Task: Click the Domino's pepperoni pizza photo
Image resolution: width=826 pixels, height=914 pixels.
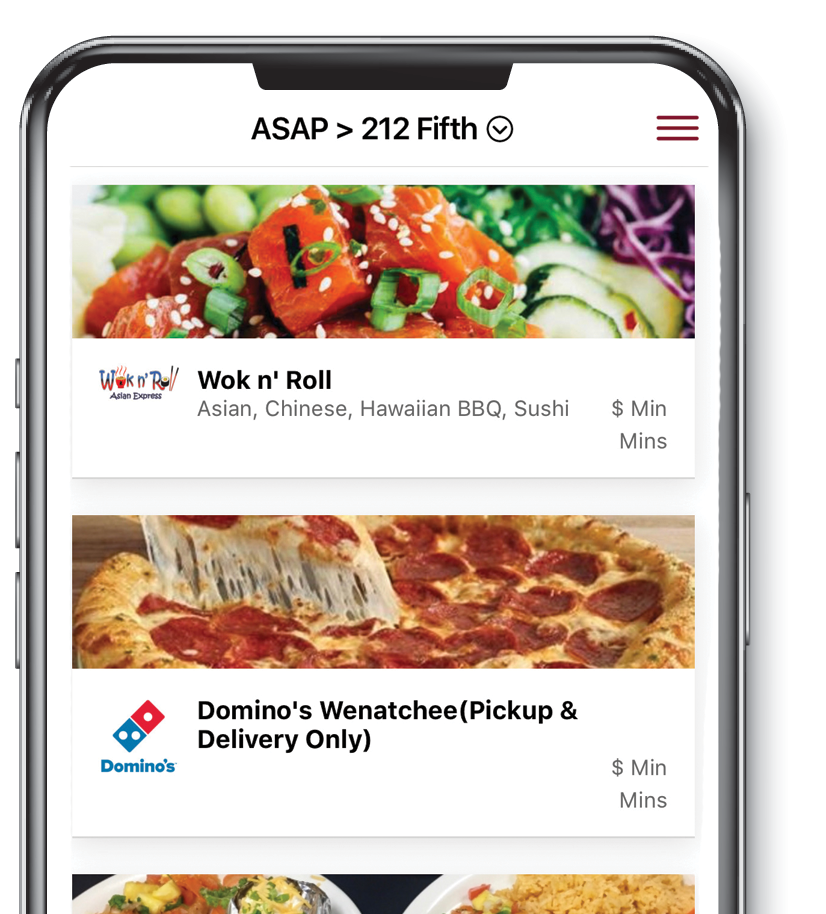Action: click(383, 590)
